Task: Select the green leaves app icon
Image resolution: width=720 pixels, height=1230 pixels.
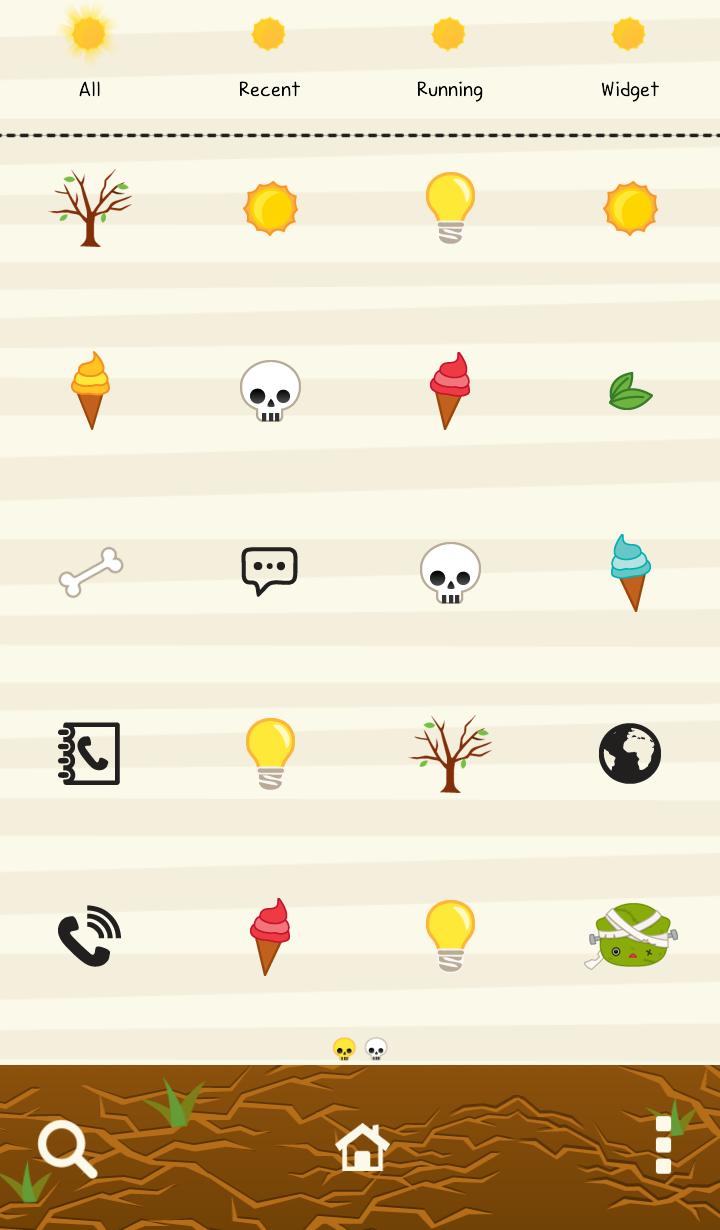Action: pos(630,391)
